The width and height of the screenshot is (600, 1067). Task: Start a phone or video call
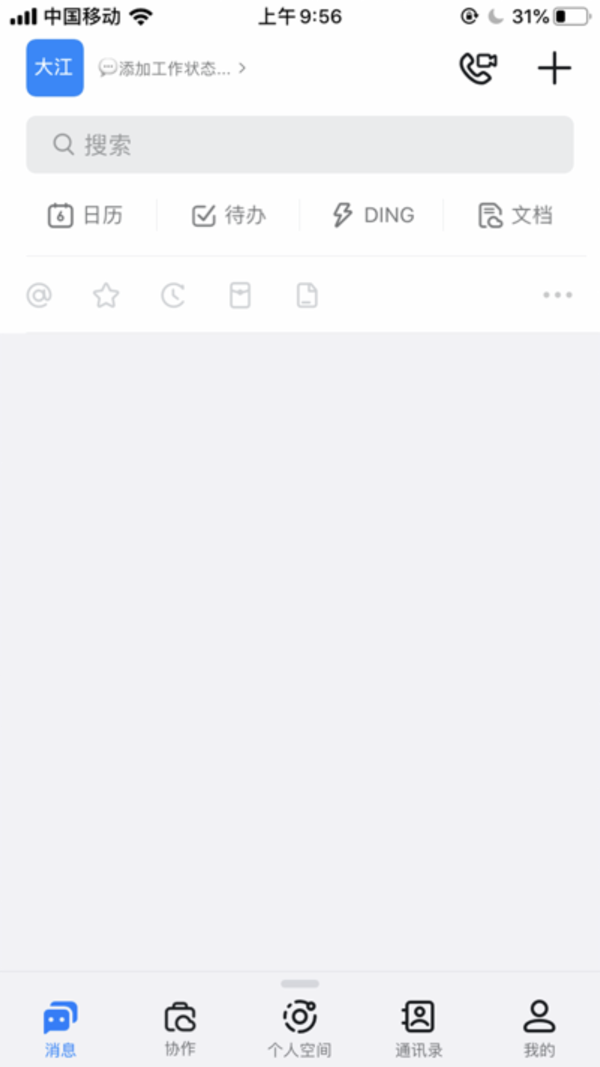(478, 68)
